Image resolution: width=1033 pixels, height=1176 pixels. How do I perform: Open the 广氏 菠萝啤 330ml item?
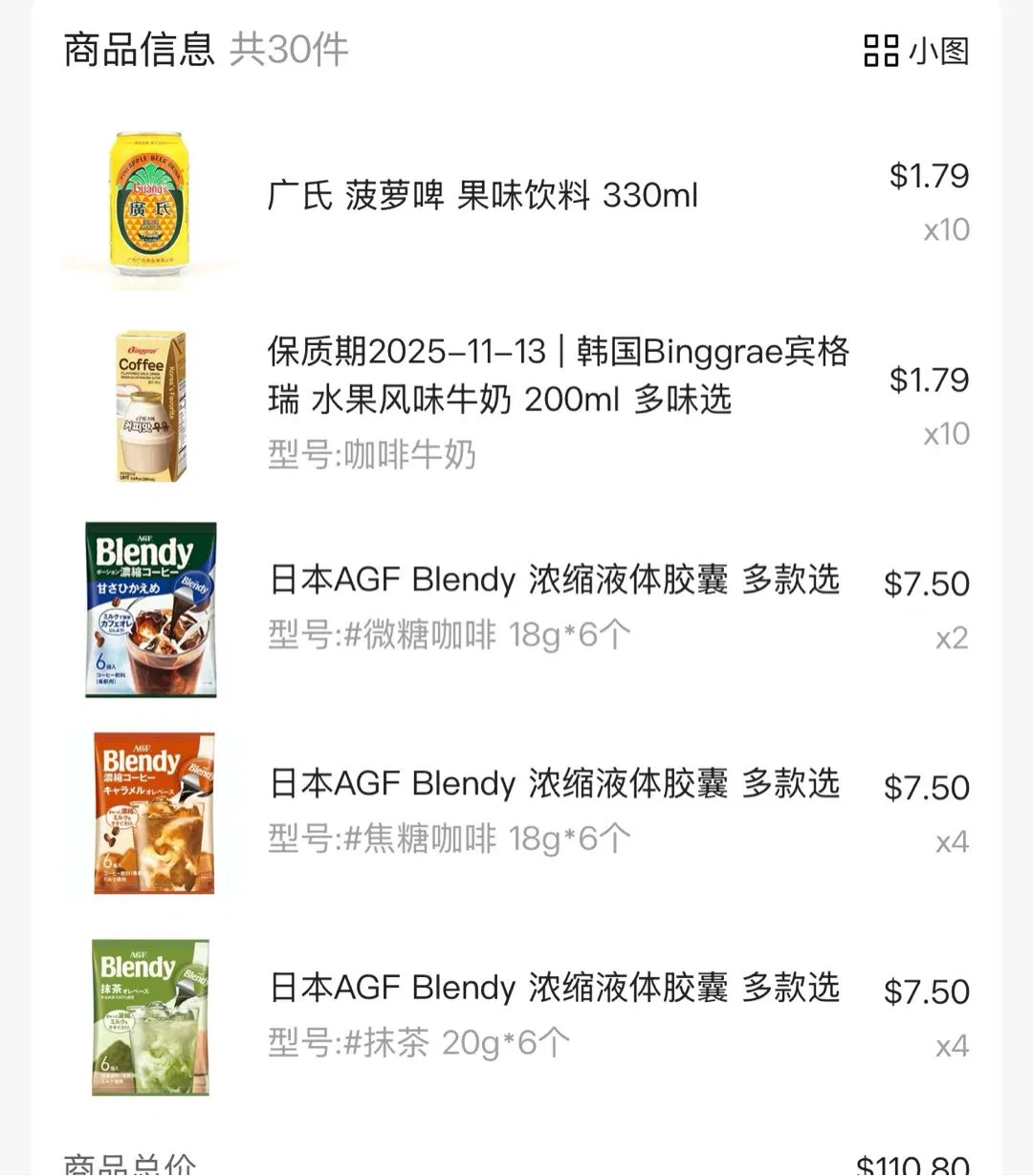click(x=482, y=196)
